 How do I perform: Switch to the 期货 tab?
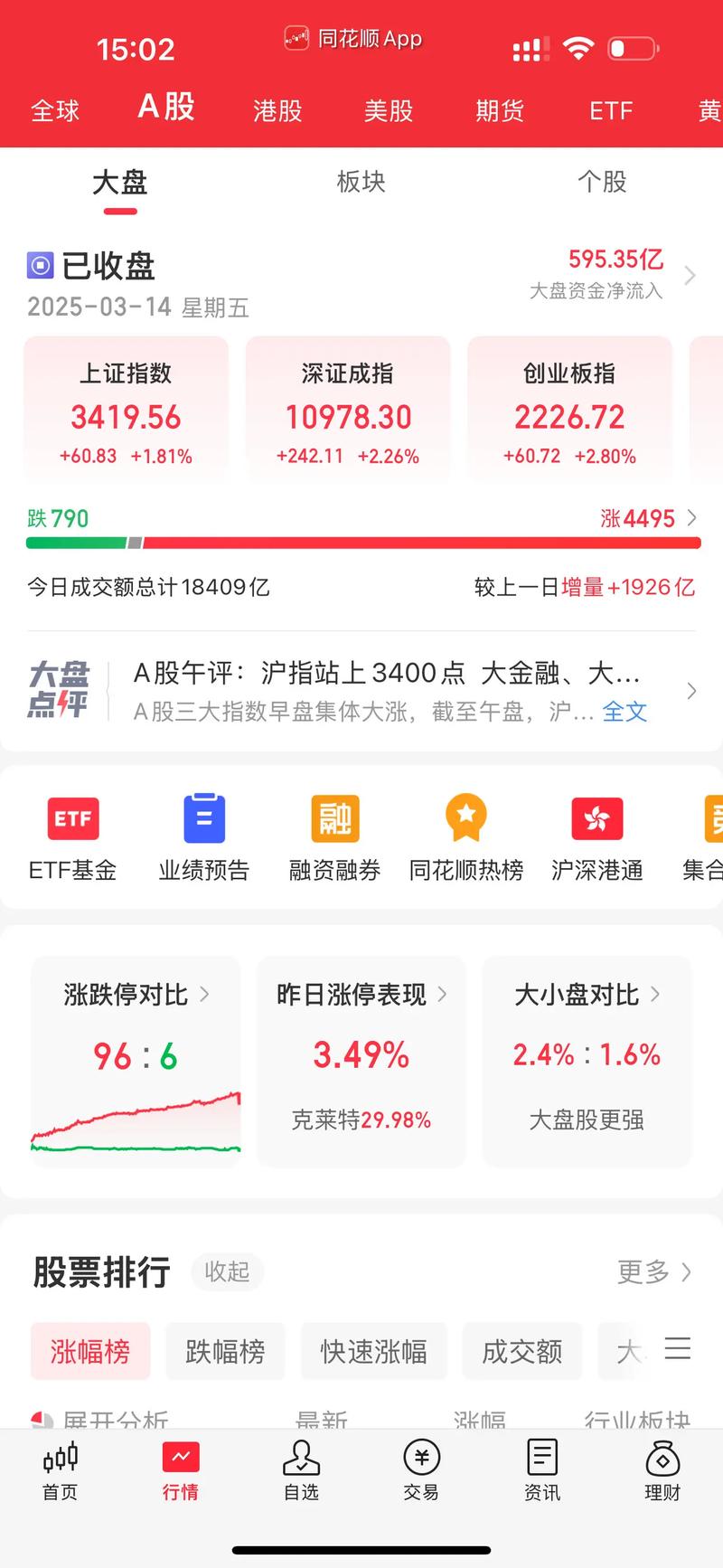[500, 110]
